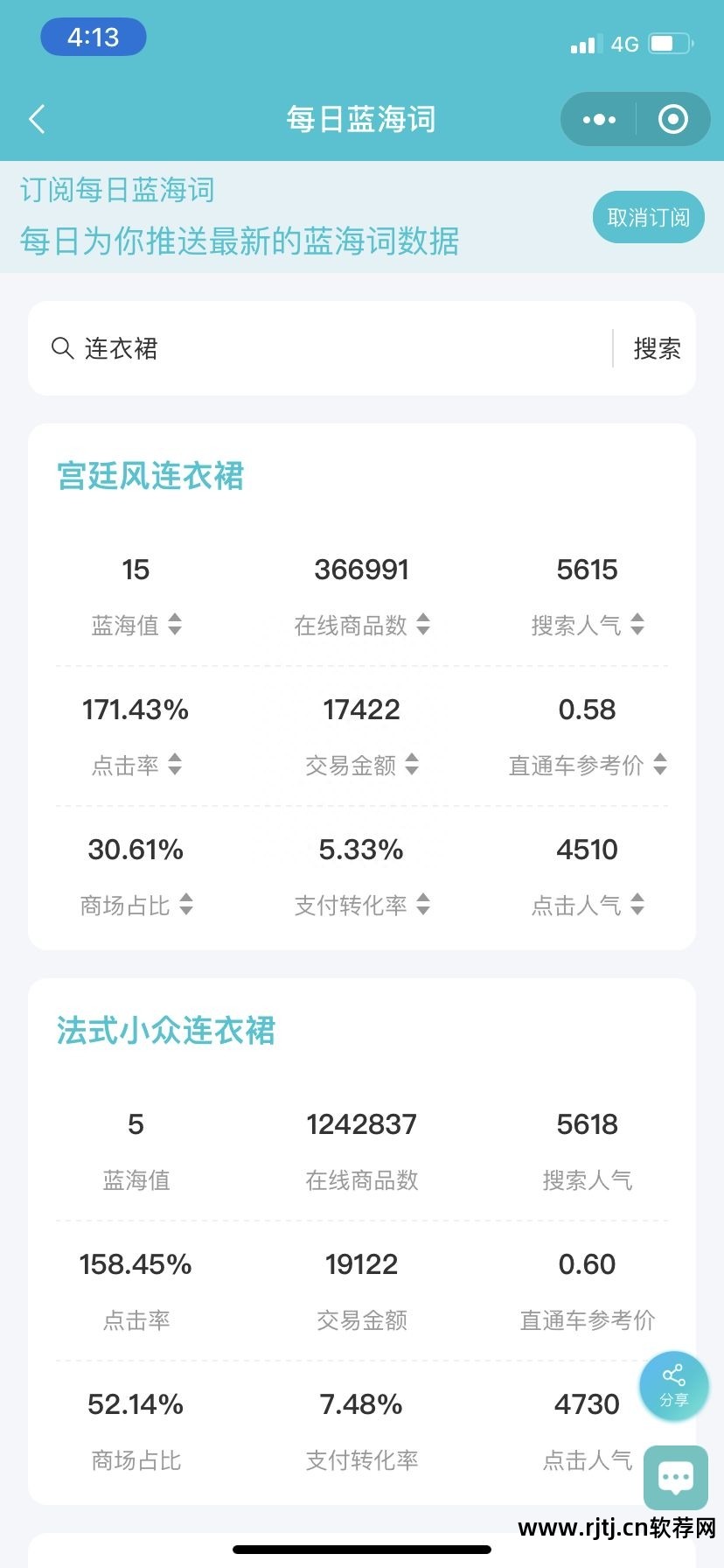Sort by 搜索人气 in the first card

click(x=637, y=625)
